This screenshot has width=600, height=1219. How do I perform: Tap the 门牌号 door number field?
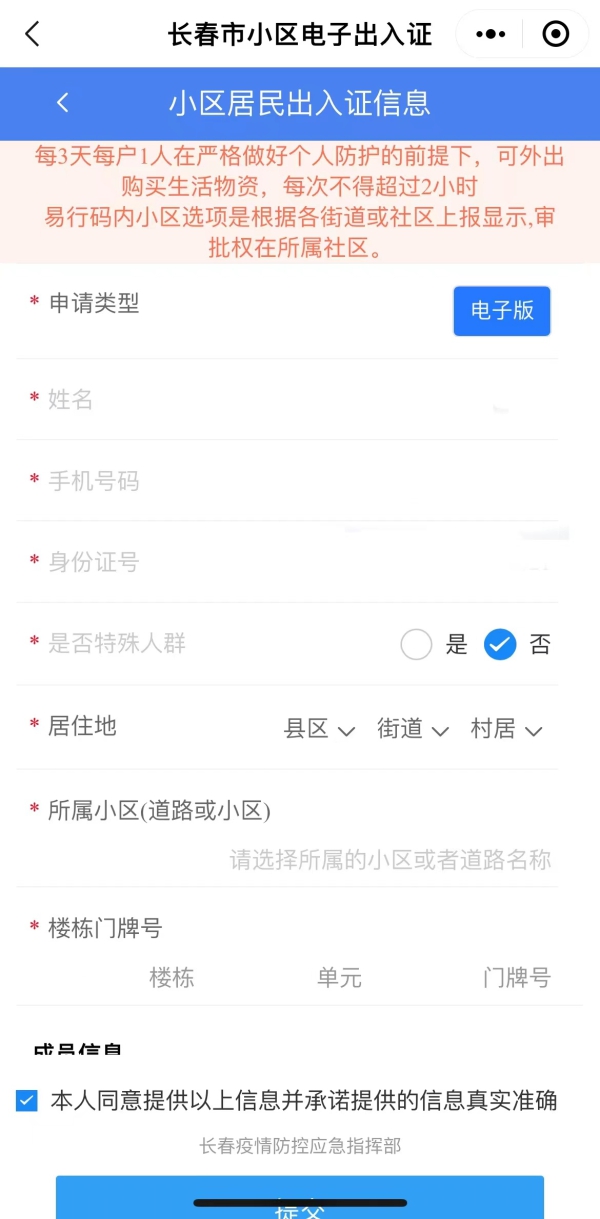(516, 978)
